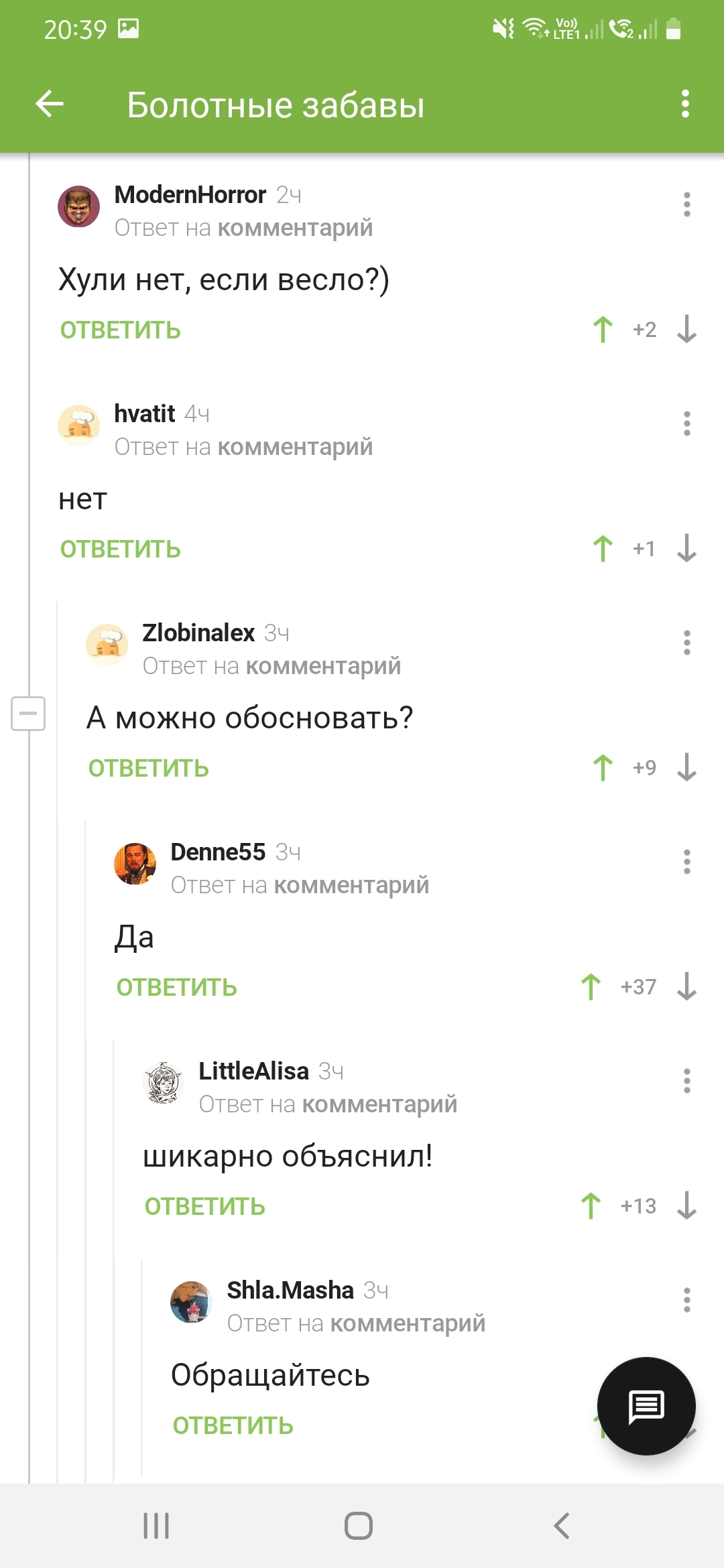Upvote Denne55's "Да" comment

[591, 987]
